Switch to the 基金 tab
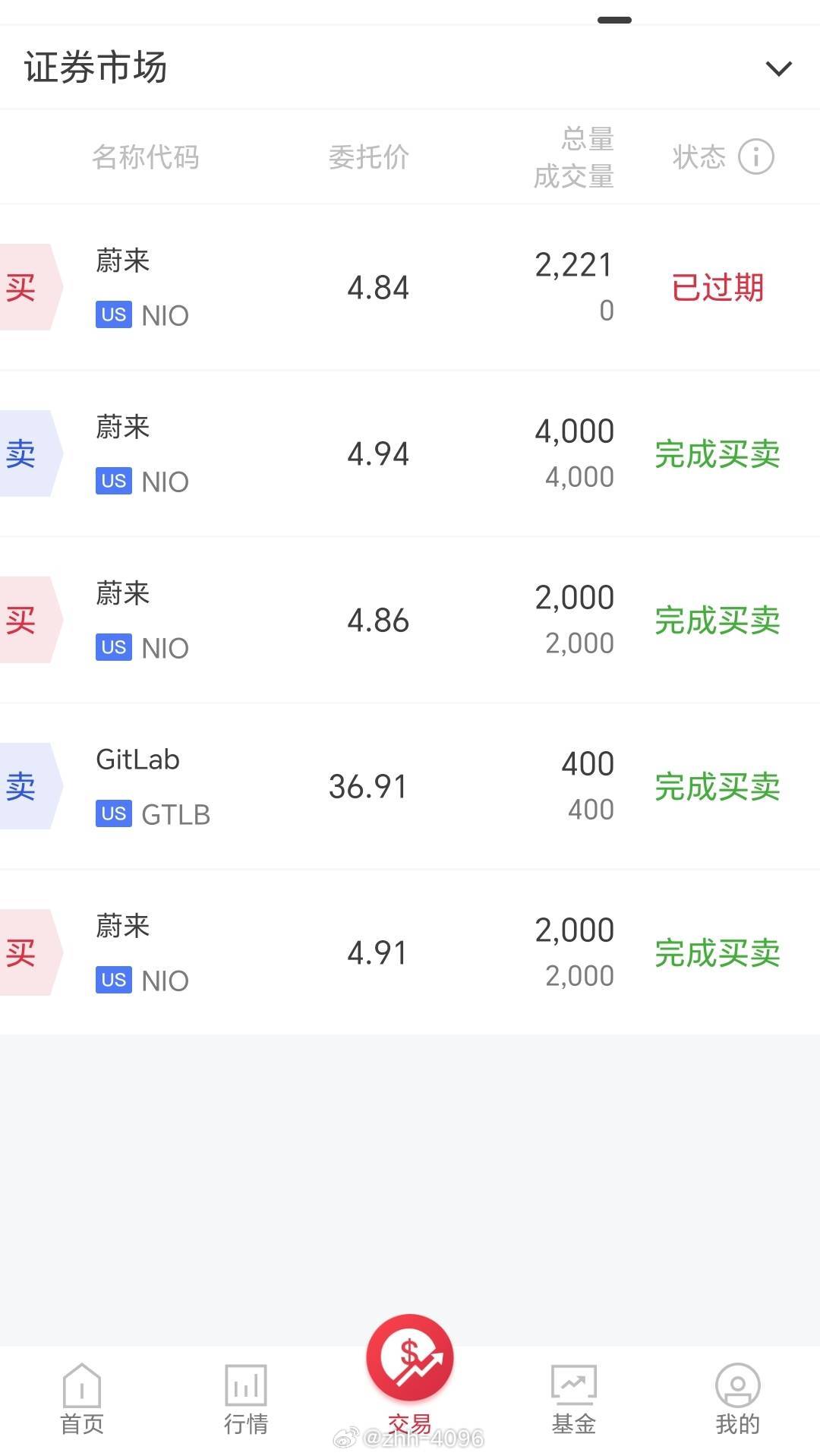820x1456 pixels. 574,1399
